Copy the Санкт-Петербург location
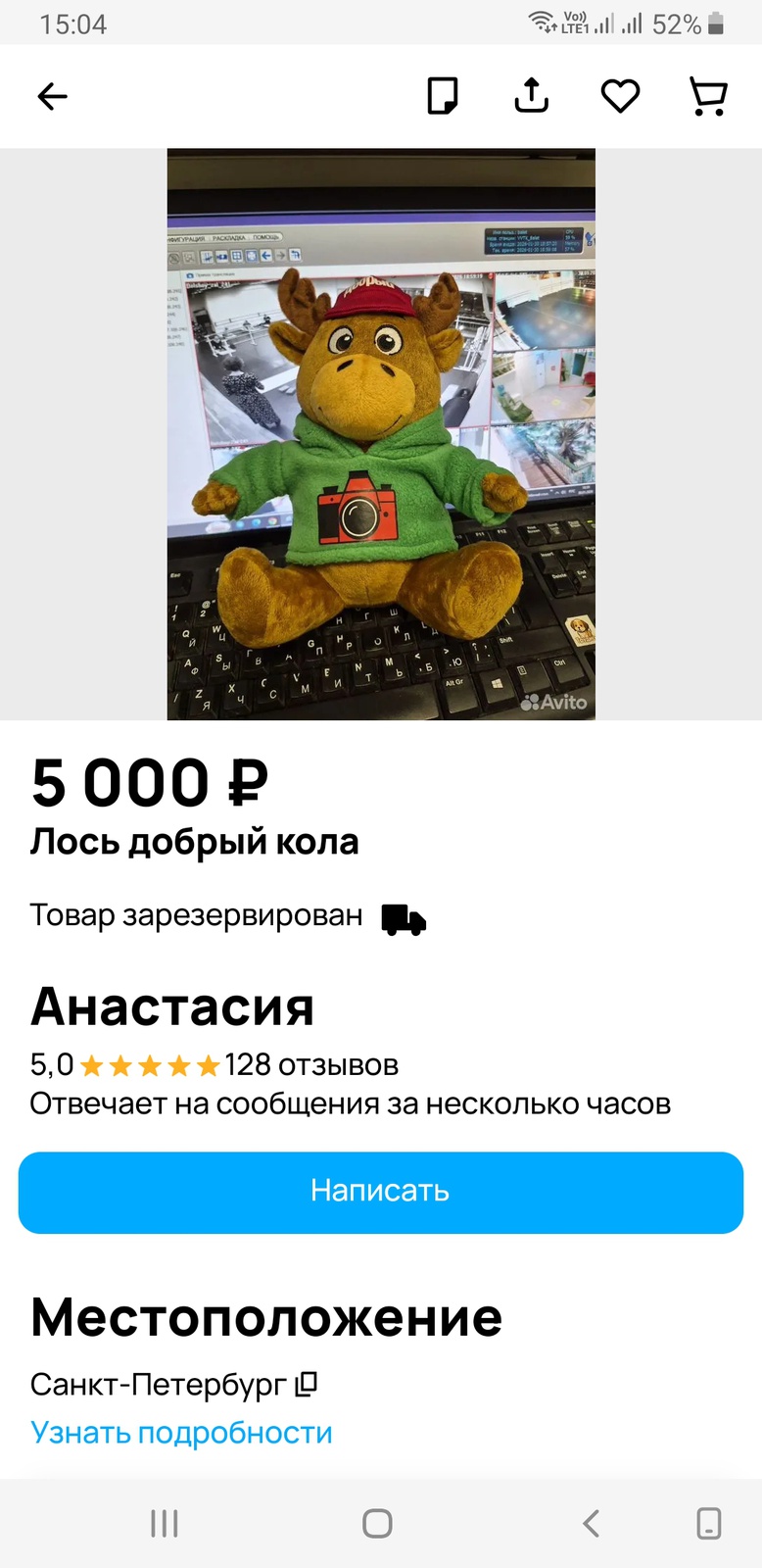This screenshot has width=762, height=1568. pos(308,1384)
